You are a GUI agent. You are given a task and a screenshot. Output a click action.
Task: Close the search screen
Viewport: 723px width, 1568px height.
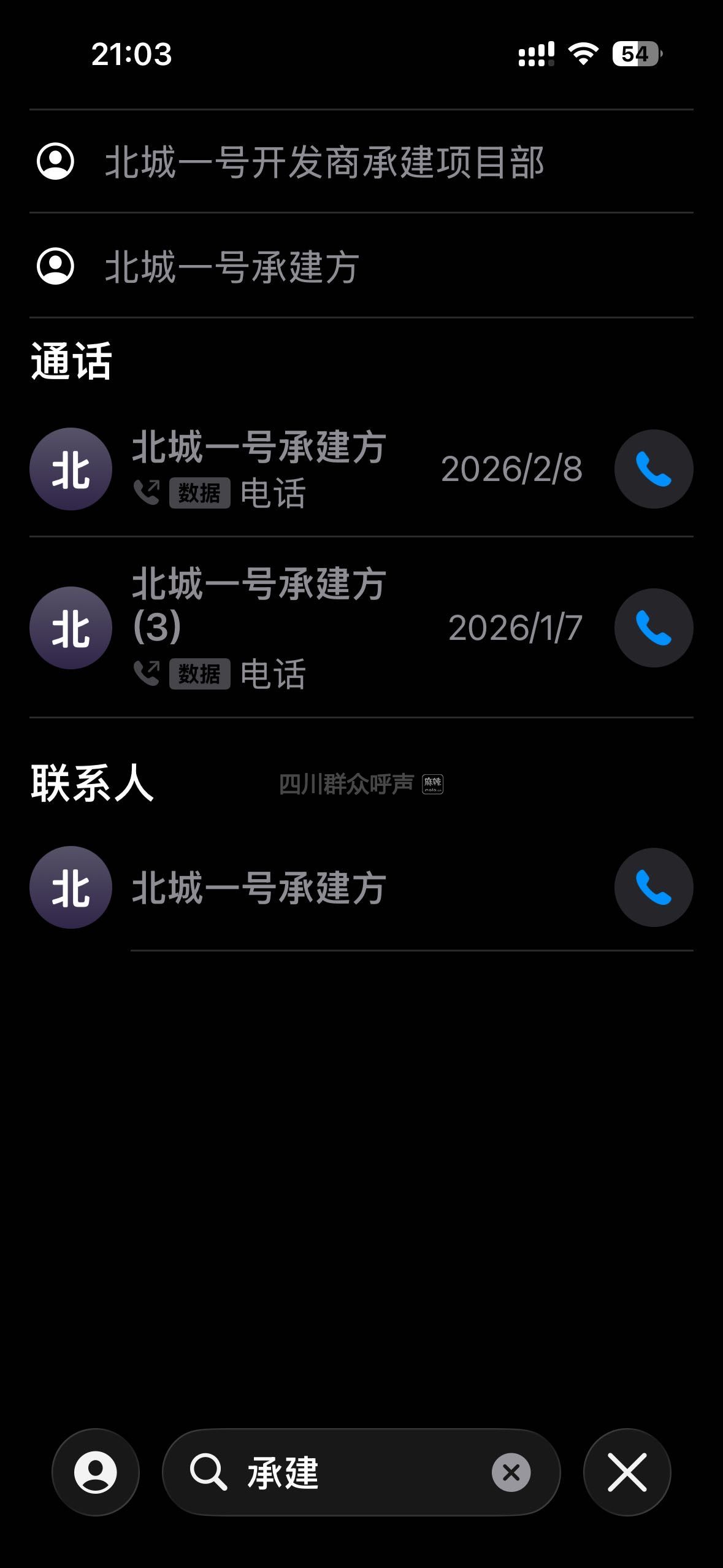click(x=627, y=1472)
